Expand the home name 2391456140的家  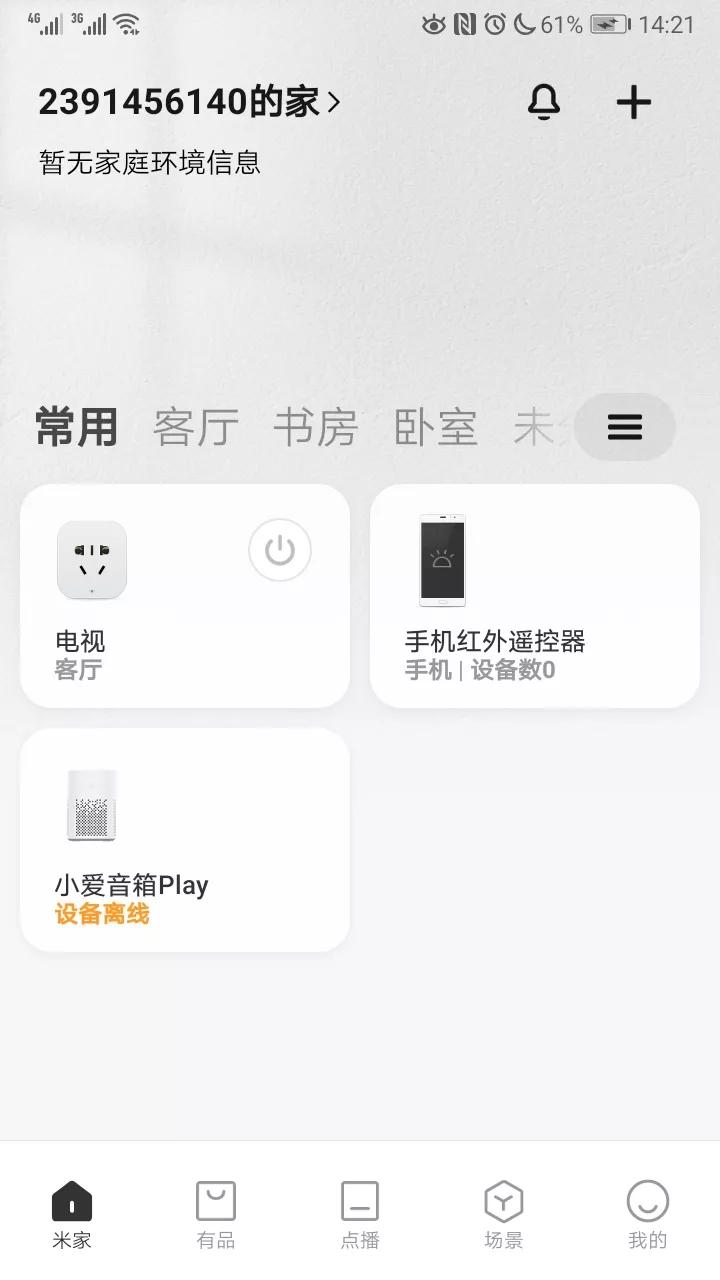pos(188,101)
